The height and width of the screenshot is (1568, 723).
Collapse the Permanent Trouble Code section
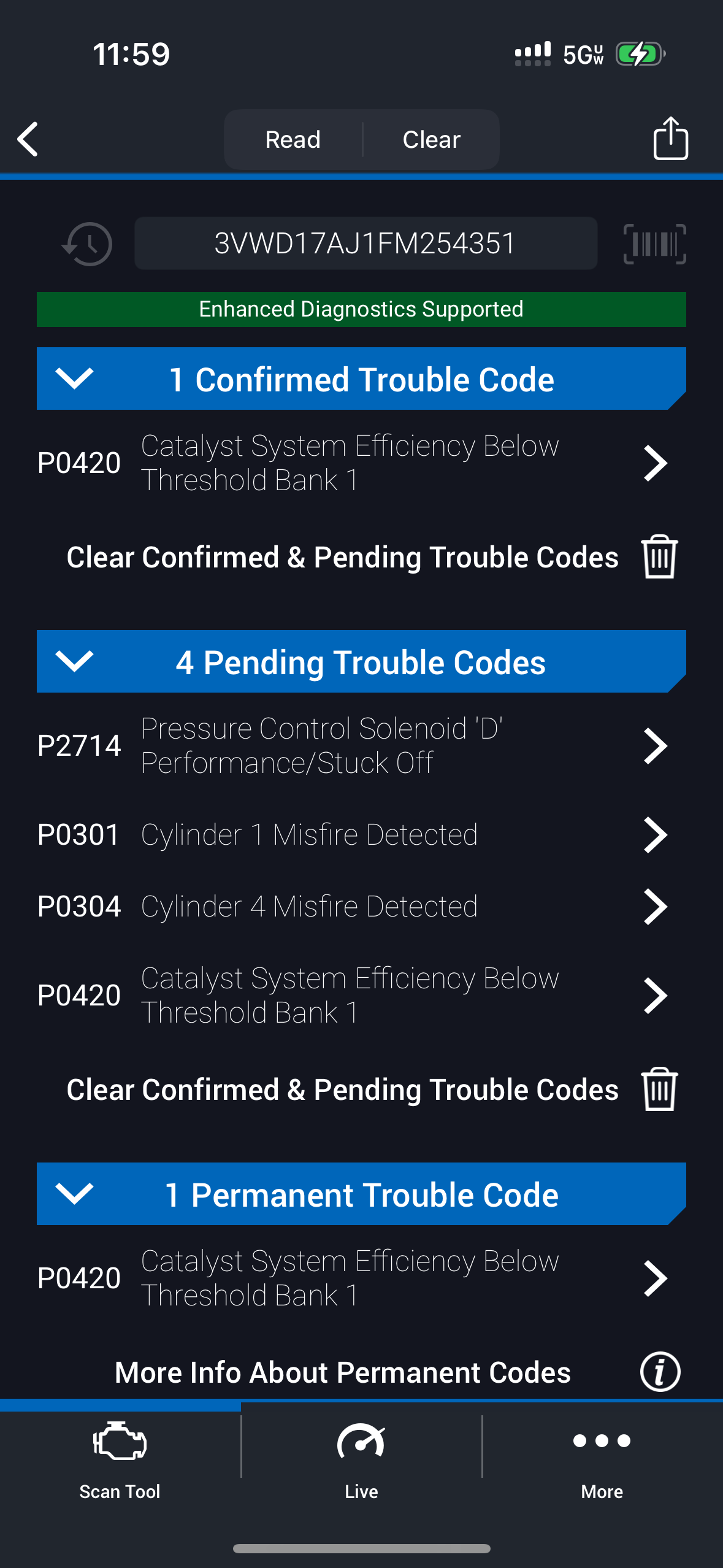click(74, 1194)
